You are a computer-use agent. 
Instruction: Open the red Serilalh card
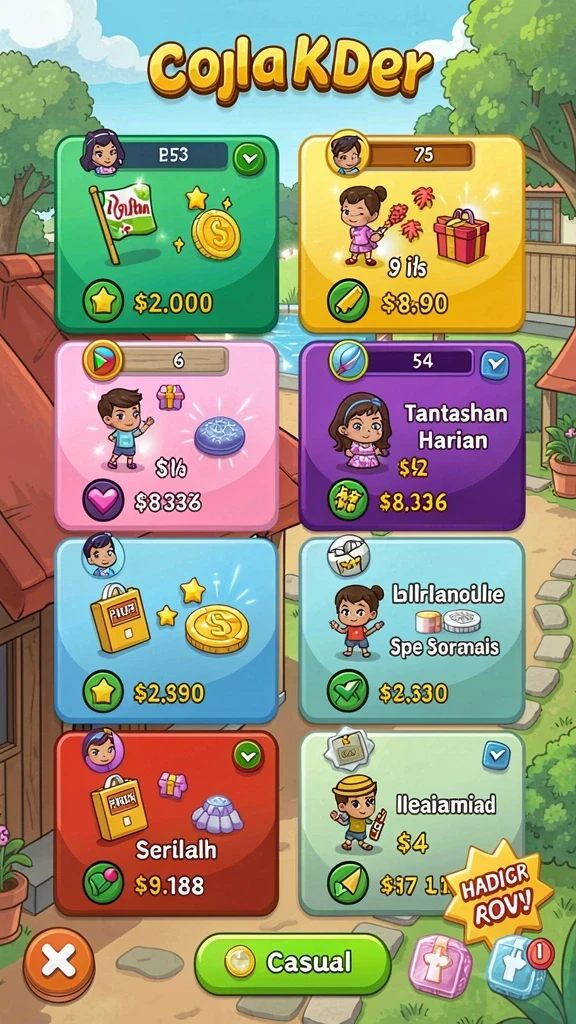167,823
